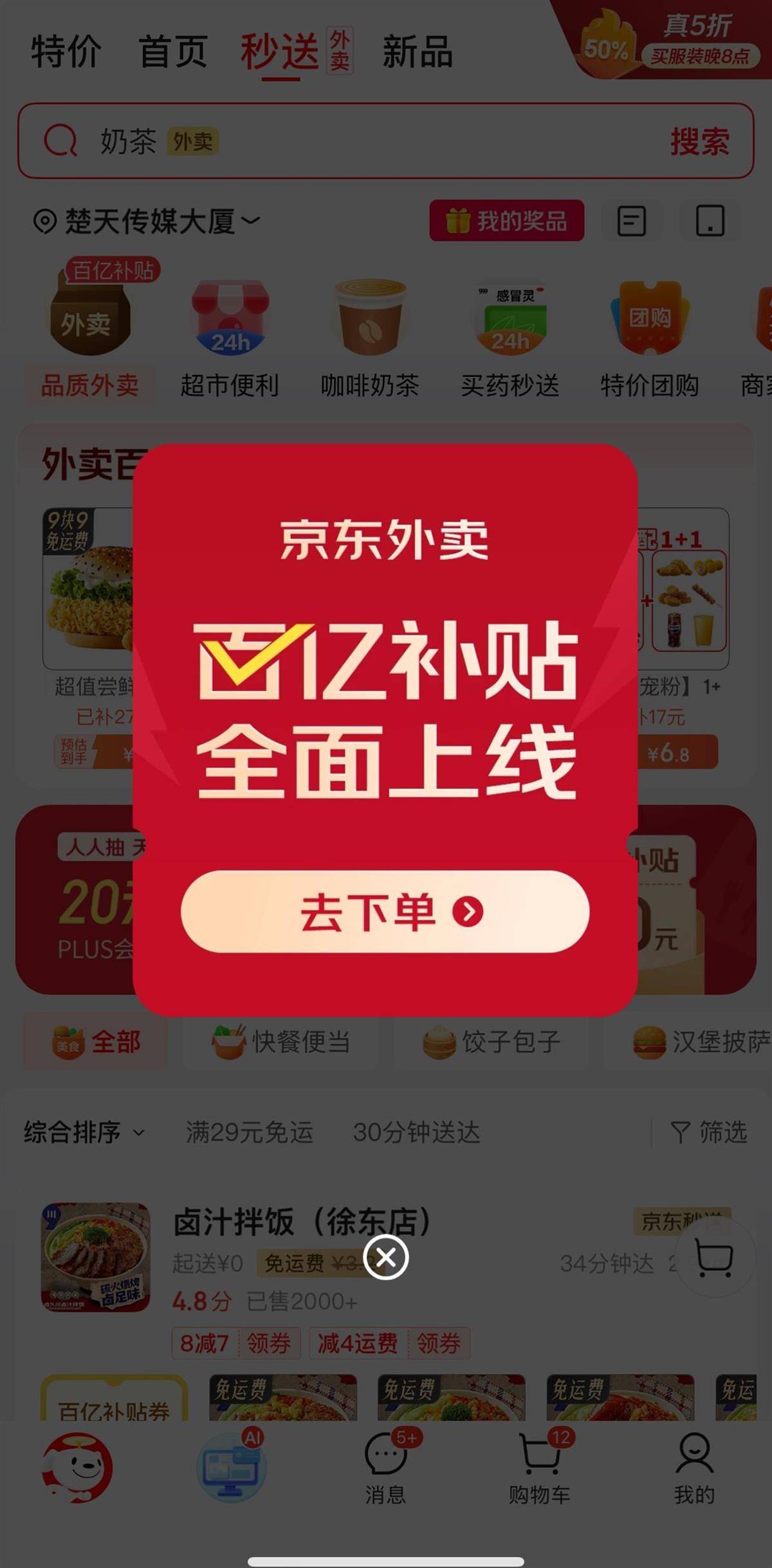Open the 筛选 filter
This screenshot has height=1568, width=772.
tap(709, 1132)
